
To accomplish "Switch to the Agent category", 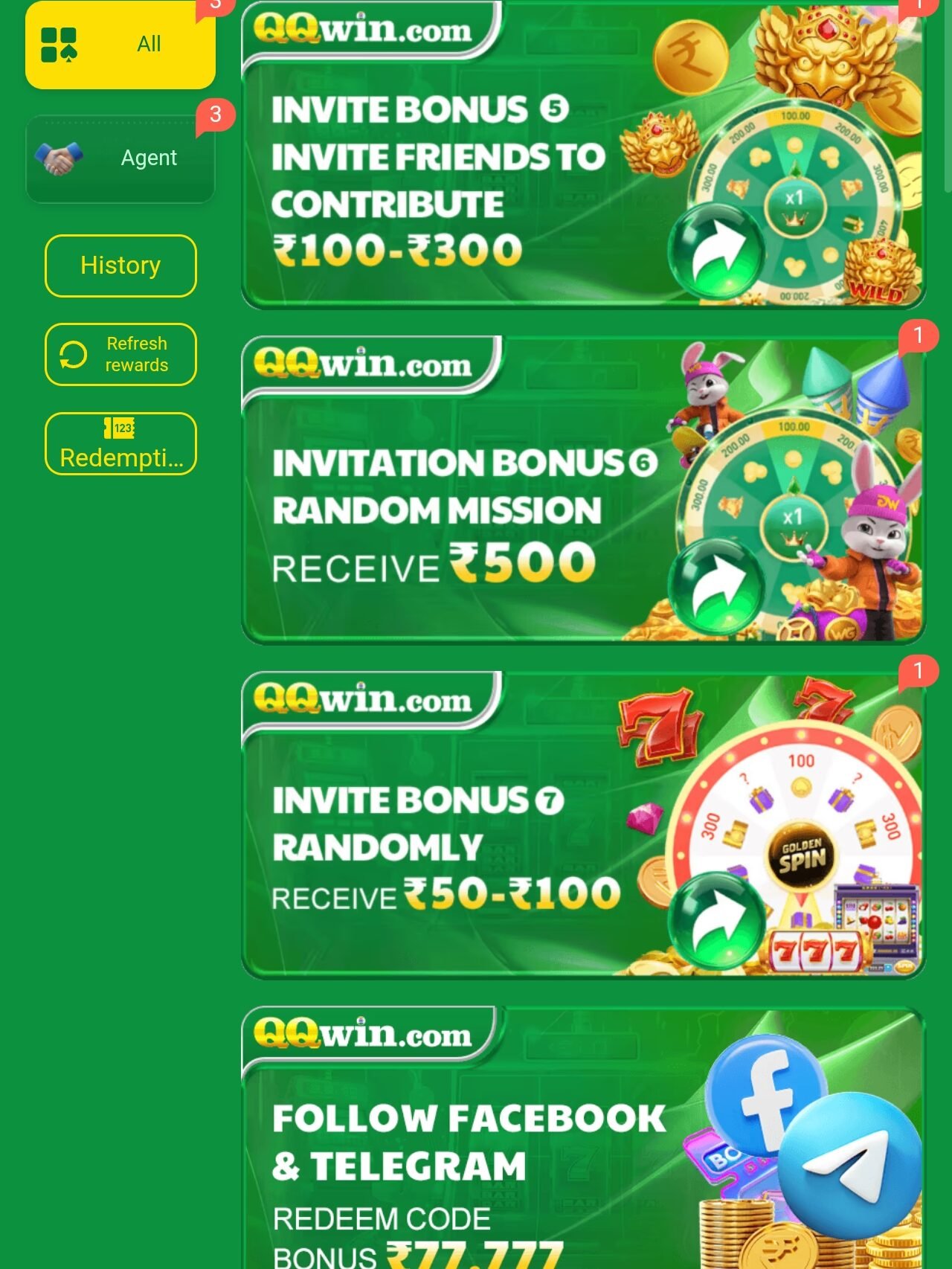I will point(120,158).
